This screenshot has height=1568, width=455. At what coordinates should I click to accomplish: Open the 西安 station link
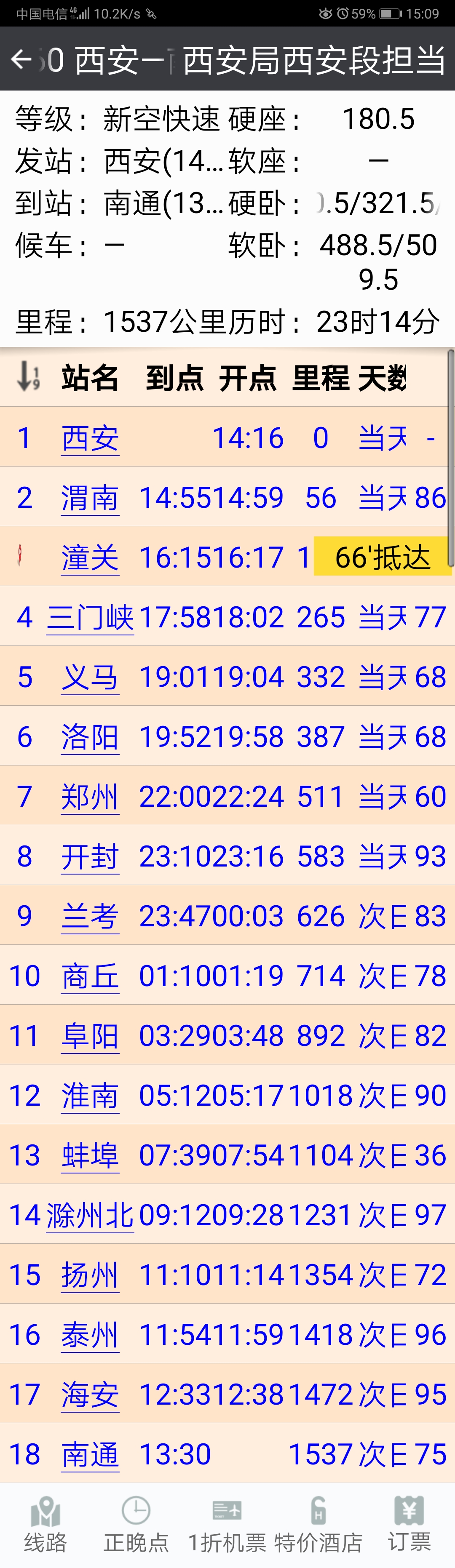click(x=90, y=438)
